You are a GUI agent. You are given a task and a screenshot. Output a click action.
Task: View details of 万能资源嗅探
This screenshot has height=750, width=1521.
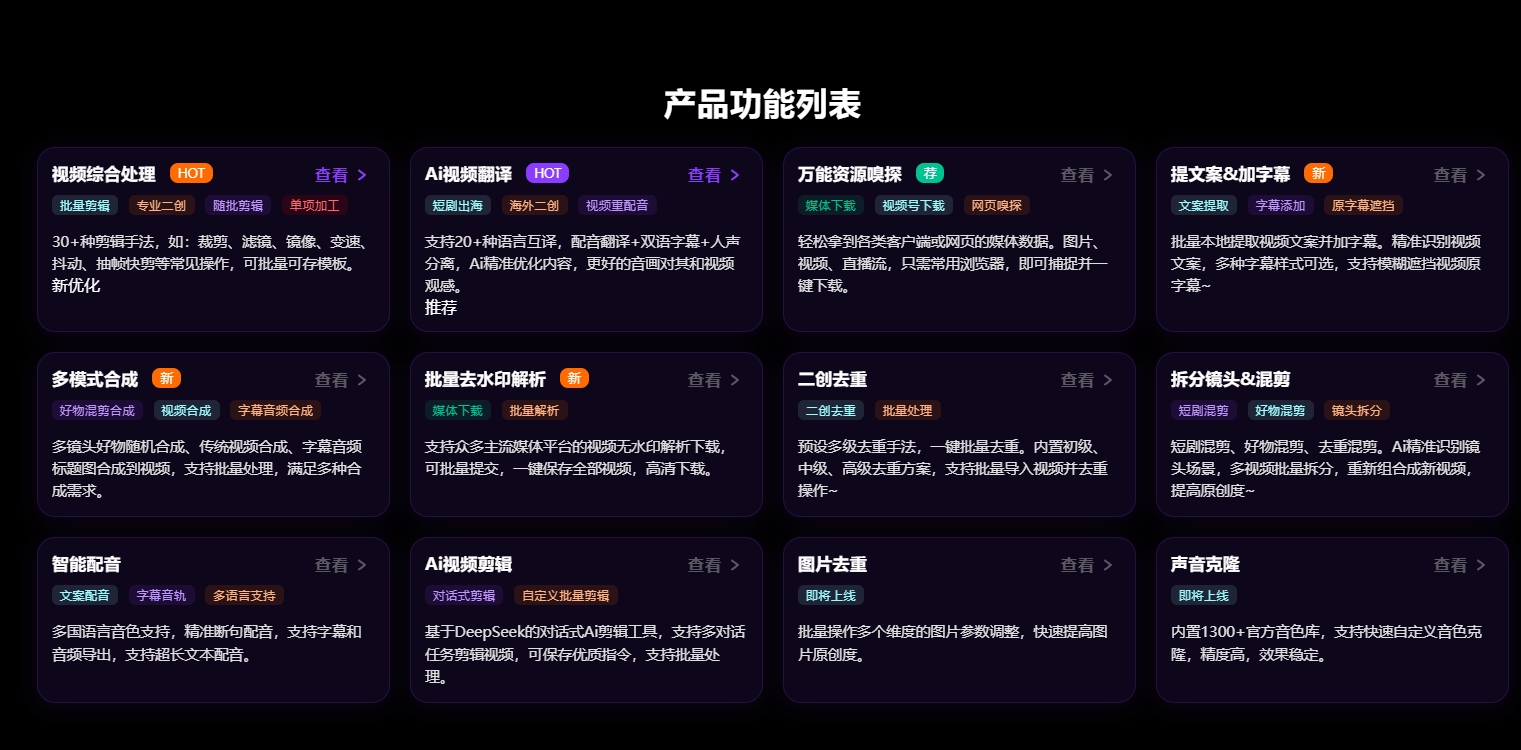pos(1086,175)
